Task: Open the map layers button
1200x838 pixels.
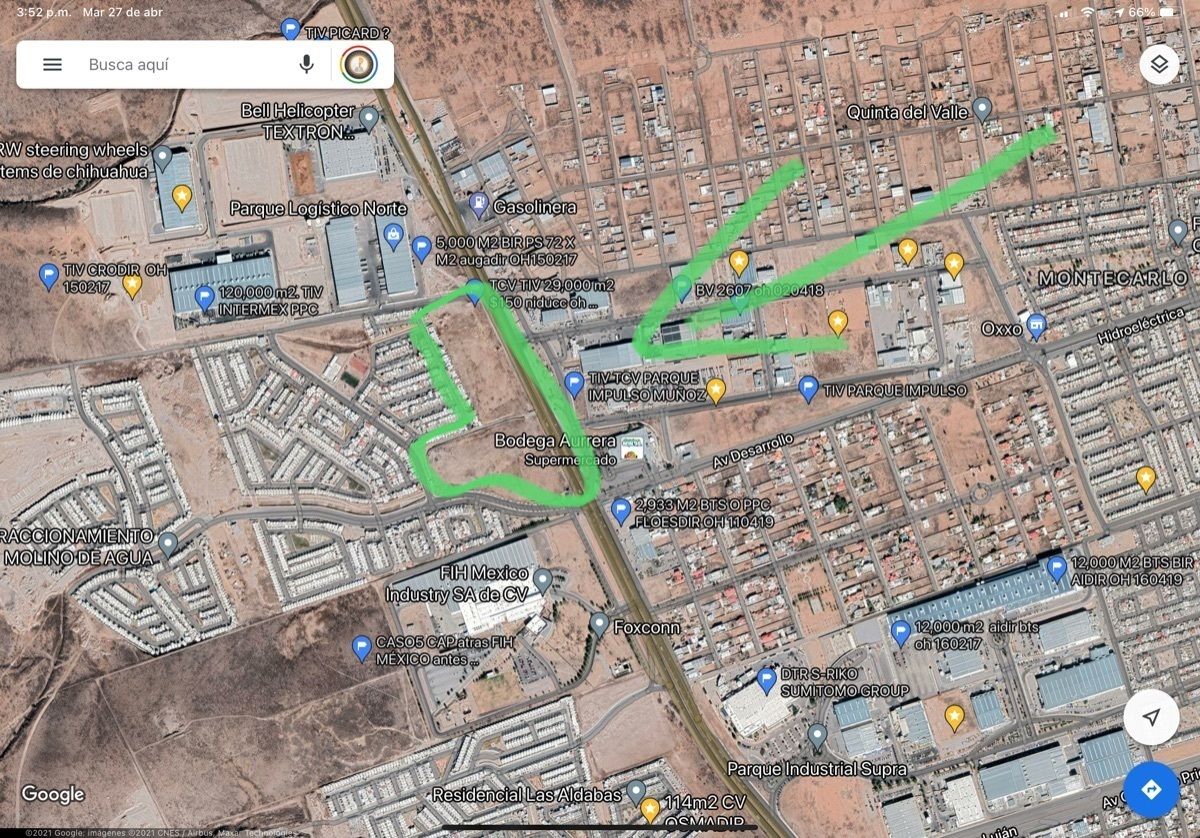Action: coord(1158,65)
